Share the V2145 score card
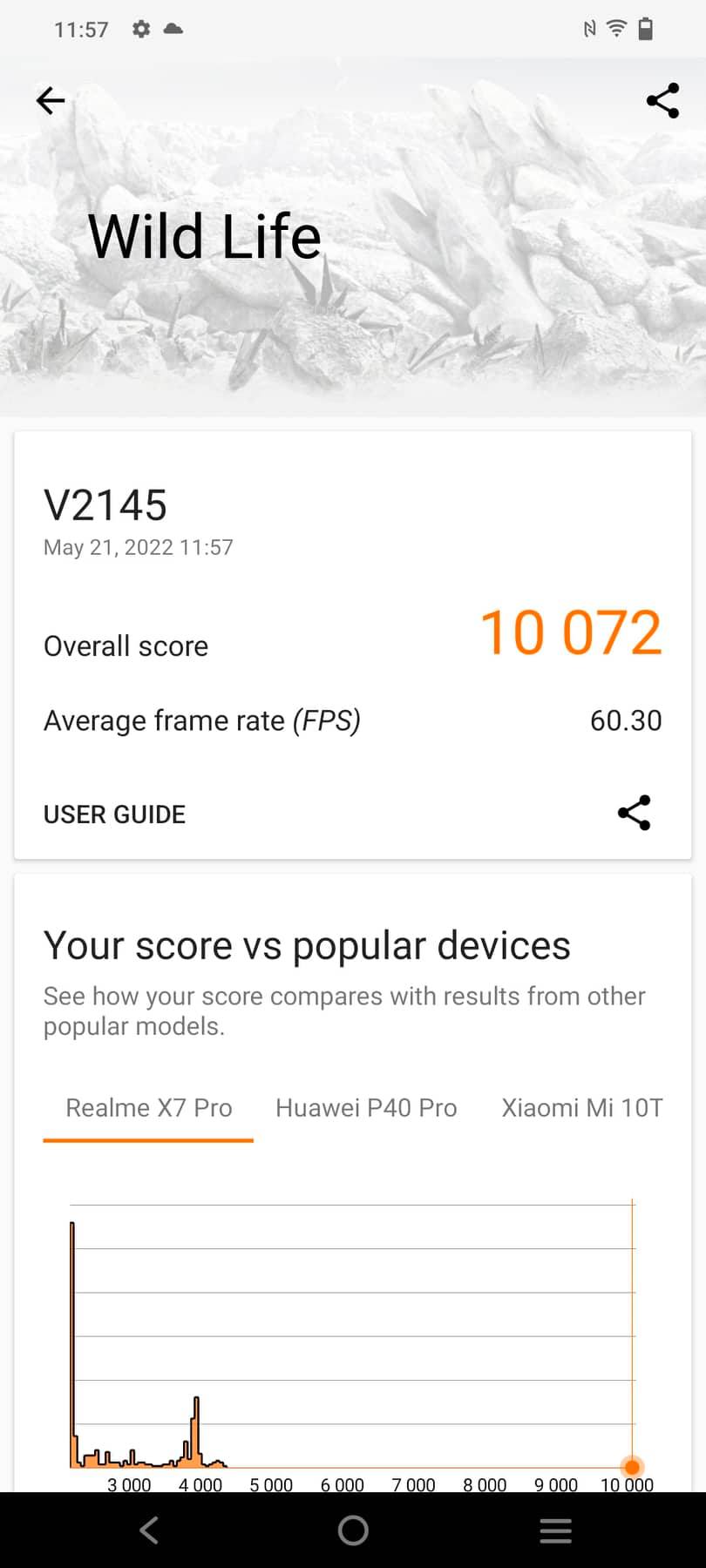706x1568 pixels. 634,813
